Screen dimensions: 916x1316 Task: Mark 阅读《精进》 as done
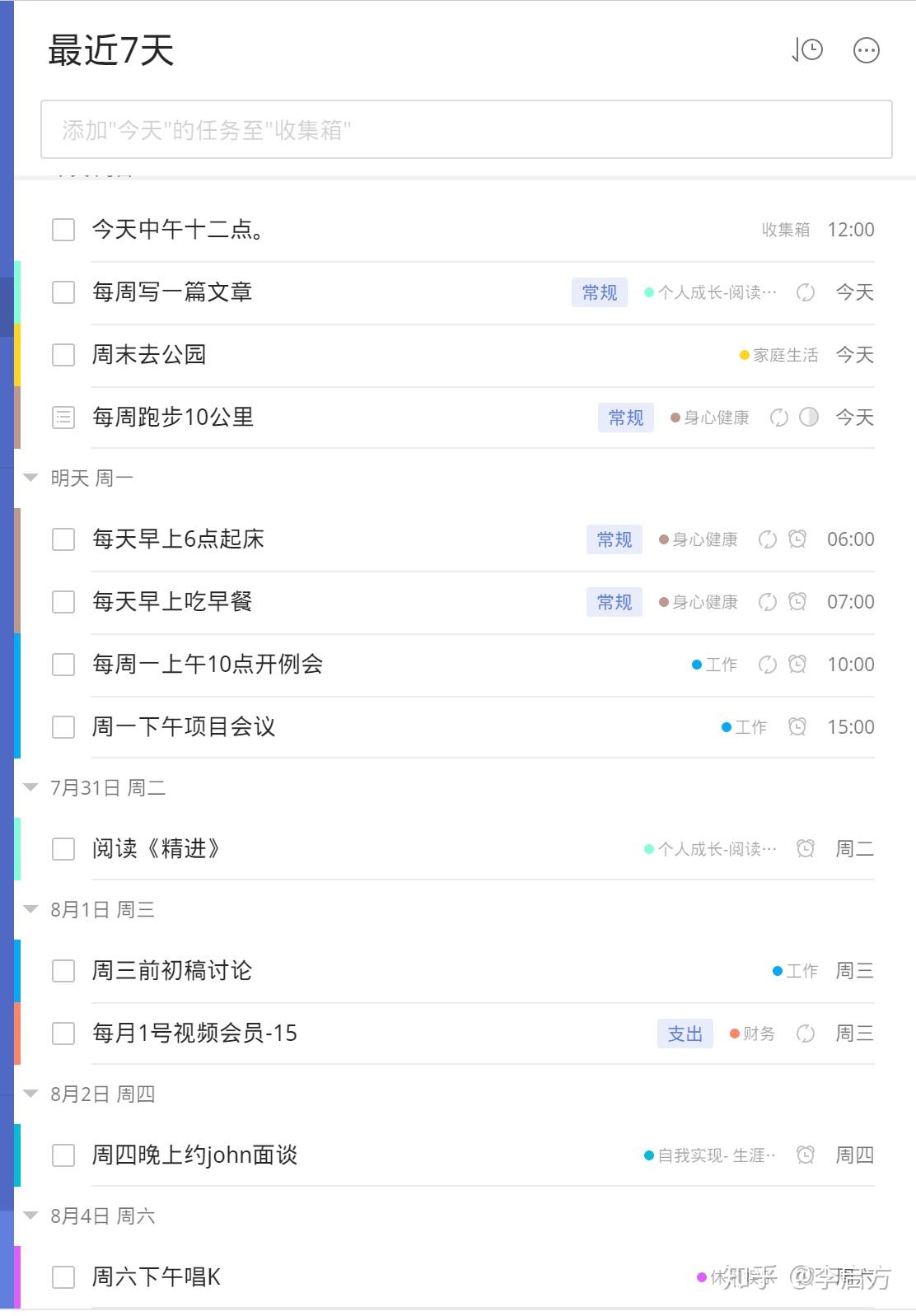coord(63,849)
